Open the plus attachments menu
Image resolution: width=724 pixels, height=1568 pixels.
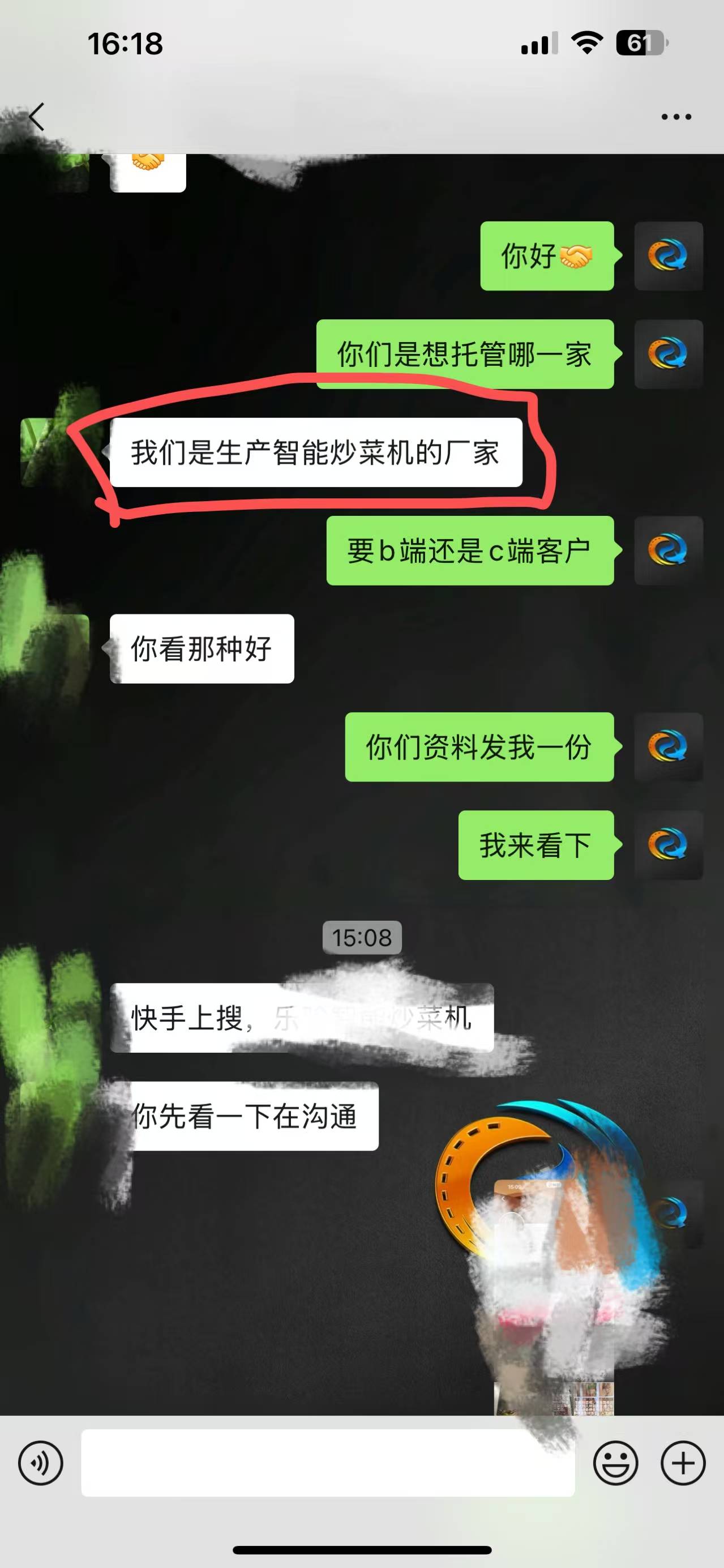pos(683,1463)
